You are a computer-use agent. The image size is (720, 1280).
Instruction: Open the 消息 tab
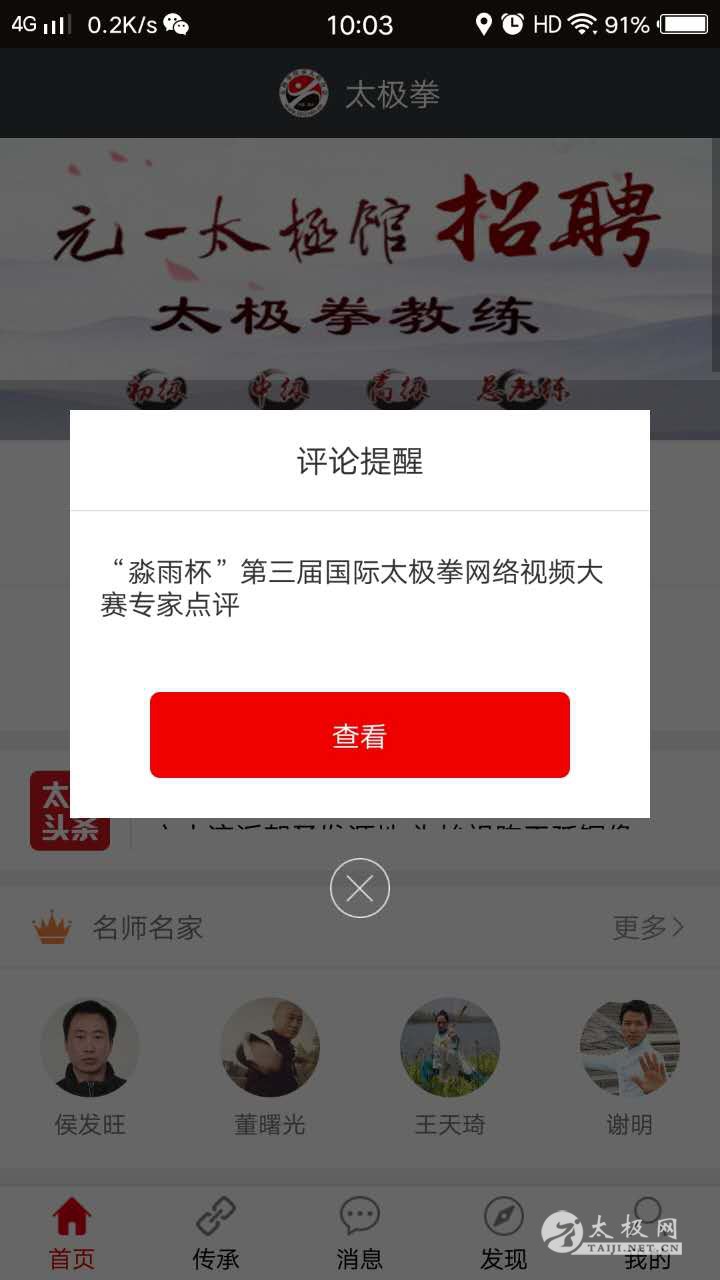[x=360, y=1233]
